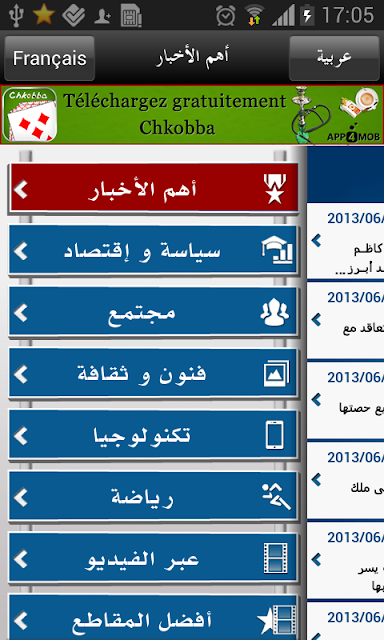
Task: View the رياضة sports section
Action: point(153,497)
